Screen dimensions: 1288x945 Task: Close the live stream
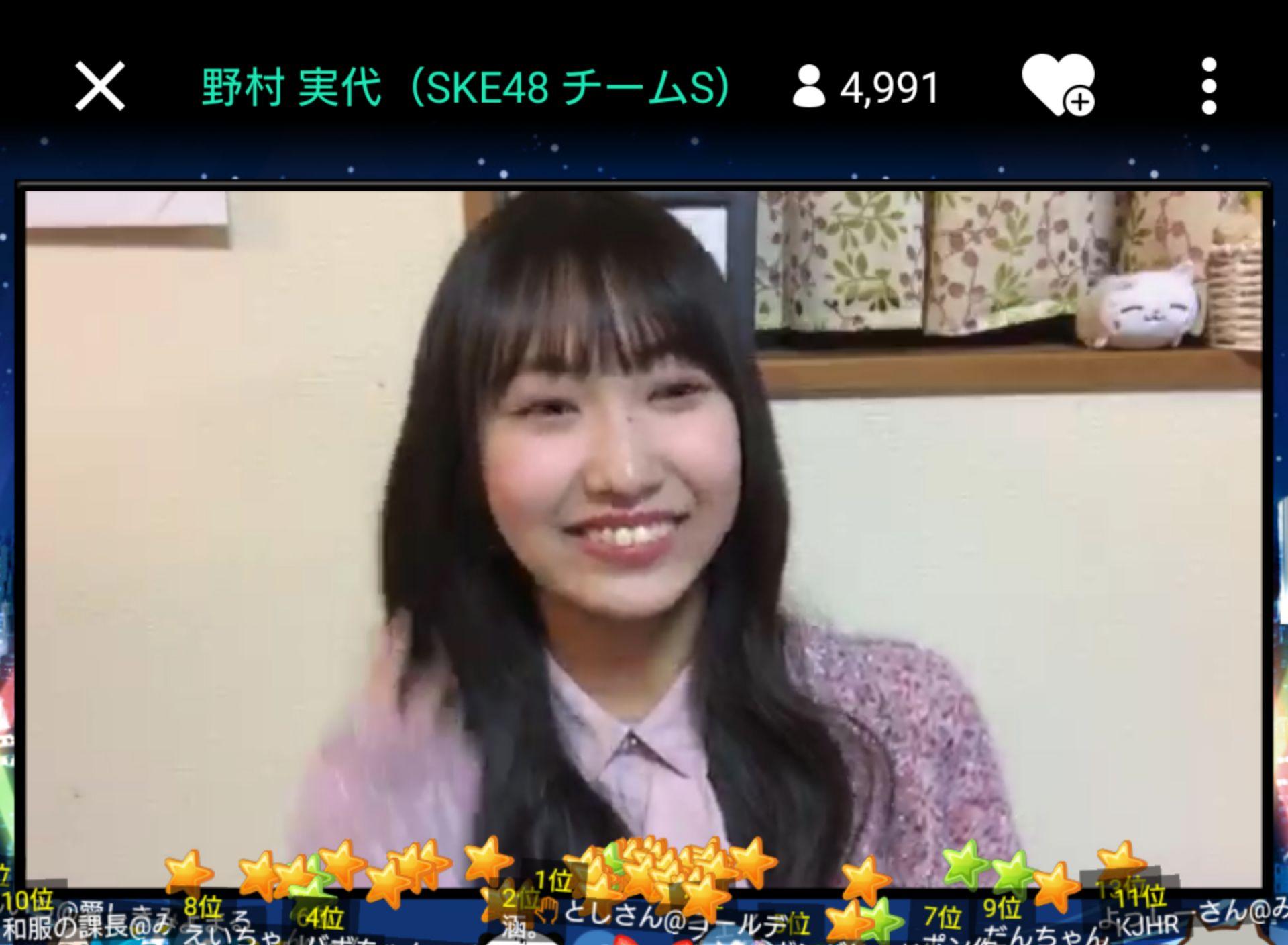pyautogui.click(x=100, y=86)
